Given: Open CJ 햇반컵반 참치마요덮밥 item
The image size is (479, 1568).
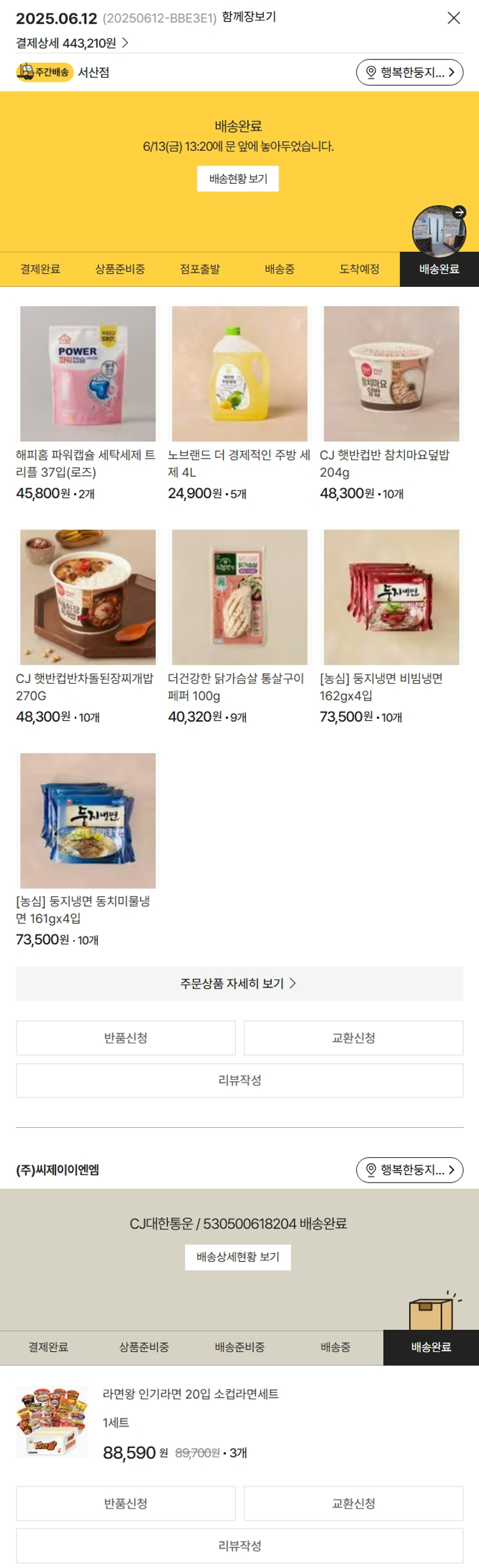Looking at the screenshot, I should 391,374.
